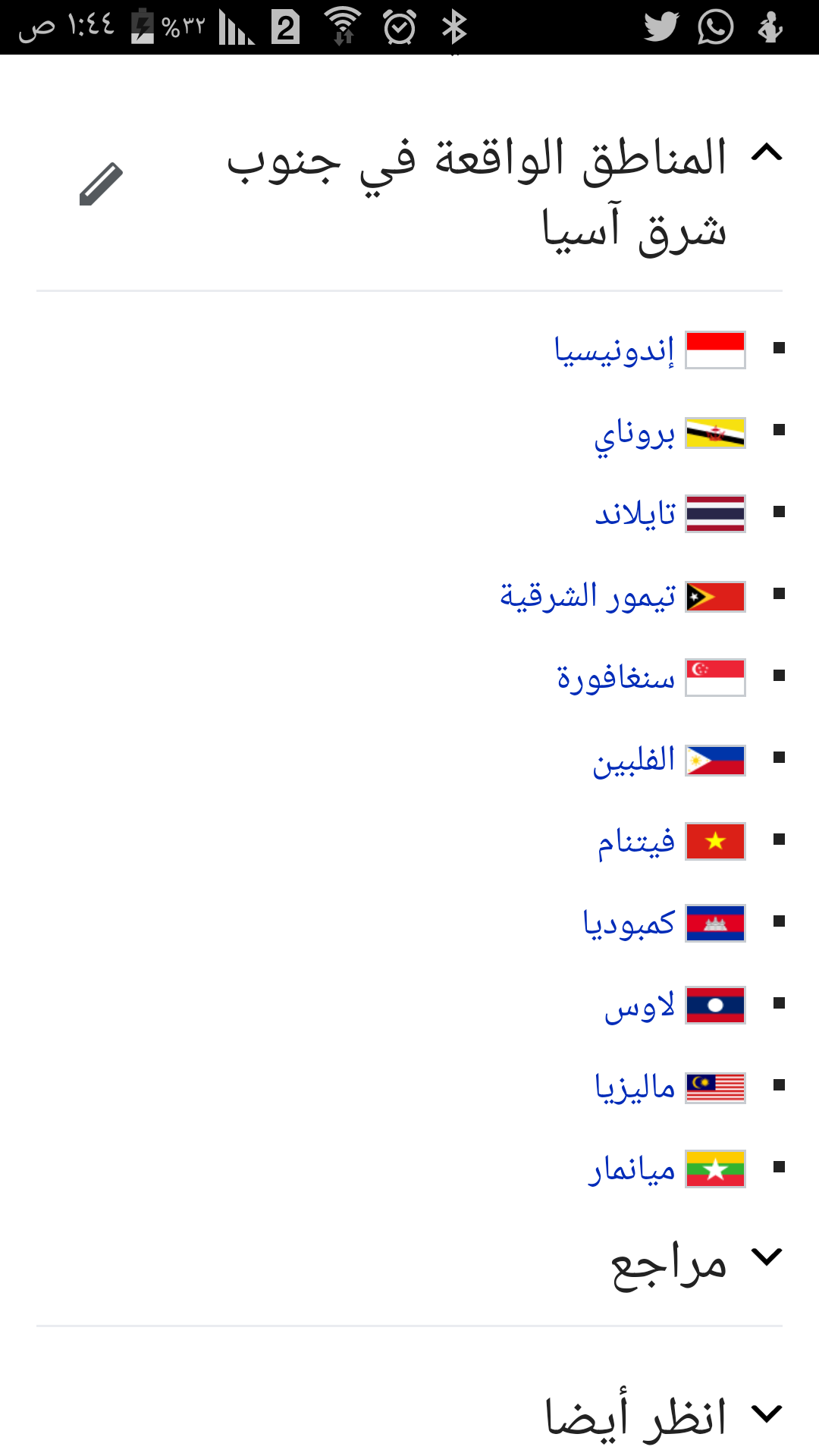Open the ماليزيا article
The width and height of the screenshot is (819, 1456).
(635, 1087)
